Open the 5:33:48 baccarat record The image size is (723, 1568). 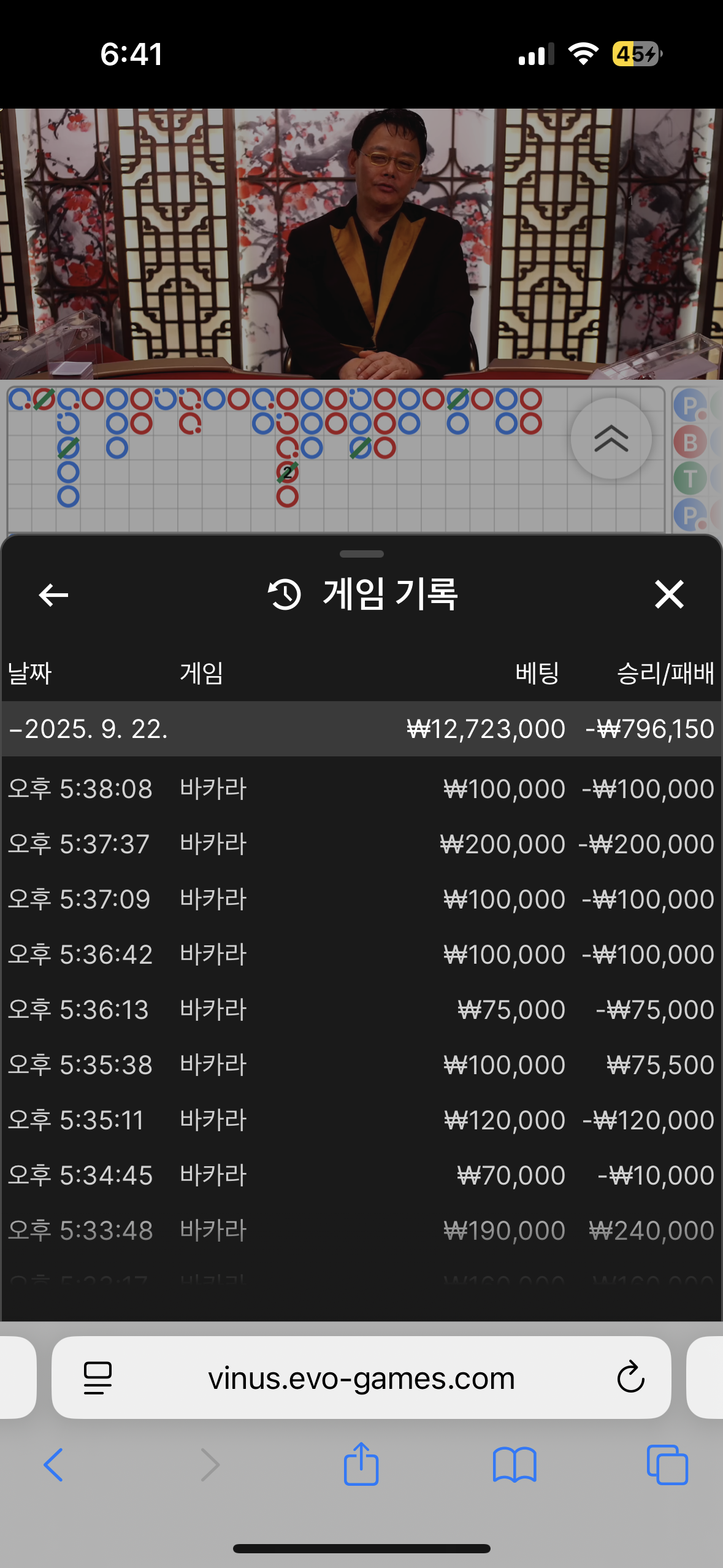362,1230
